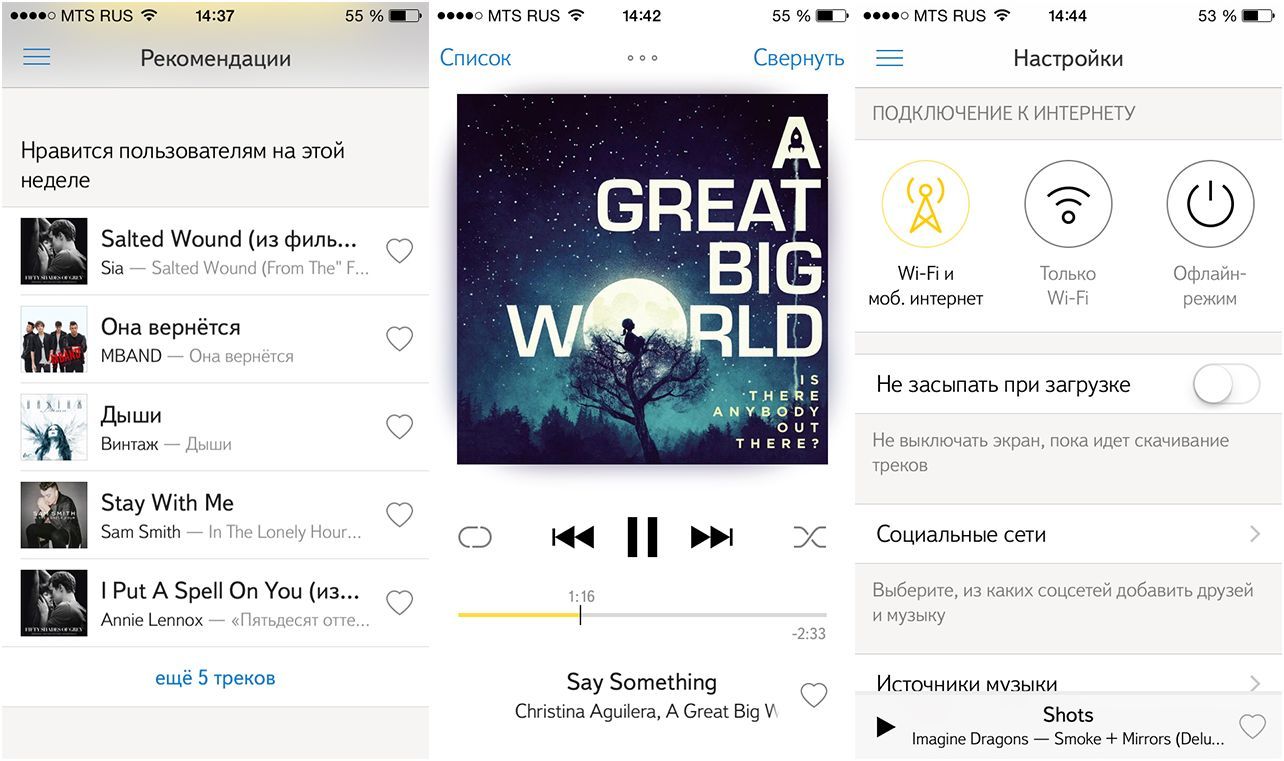Pause the song Say Something
1284x761 pixels.
(642, 537)
